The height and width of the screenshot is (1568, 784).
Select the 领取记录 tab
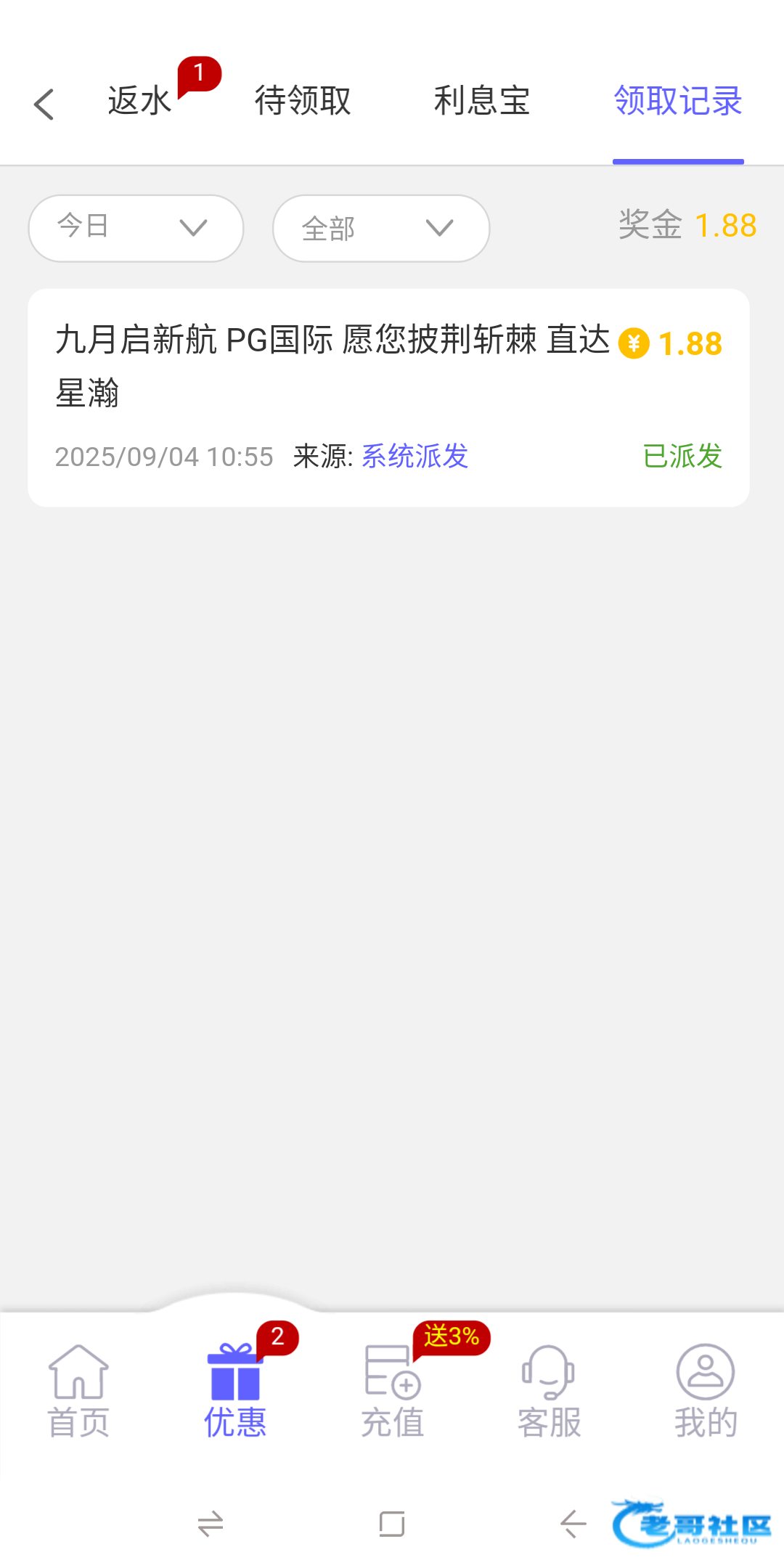point(677,101)
